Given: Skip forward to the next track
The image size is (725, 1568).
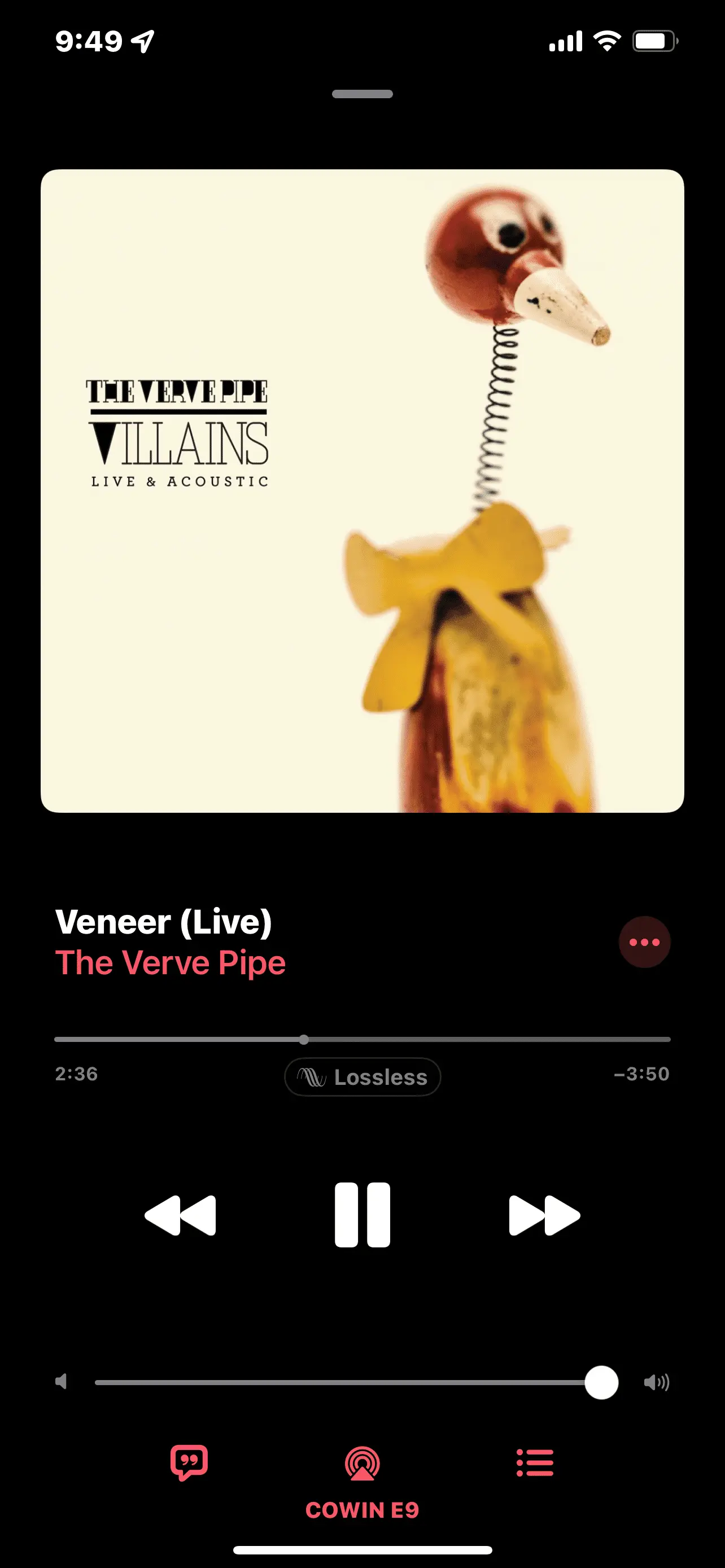Looking at the screenshot, I should point(544,1215).
